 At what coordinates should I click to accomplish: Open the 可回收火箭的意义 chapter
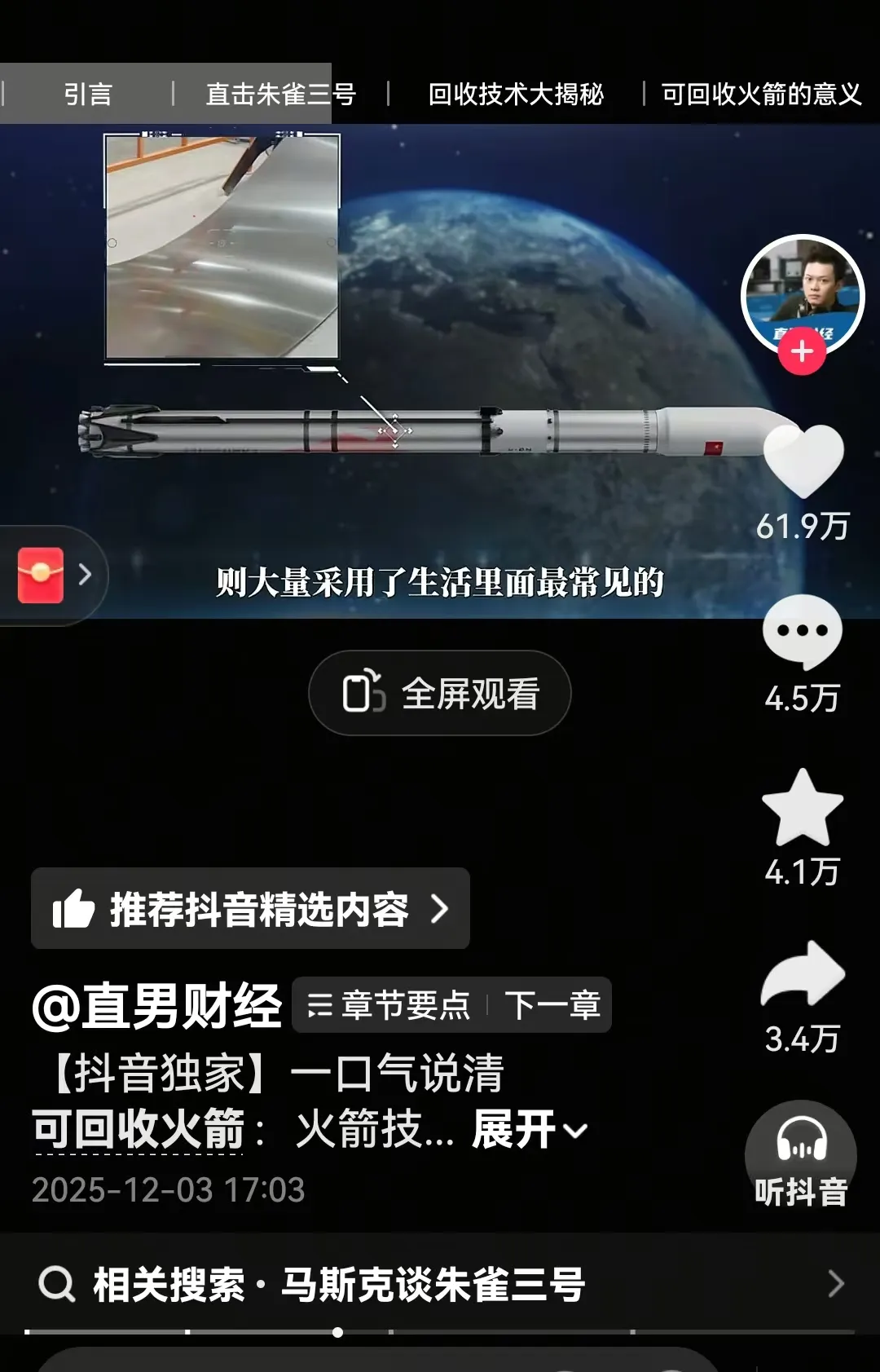tap(761, 95)
